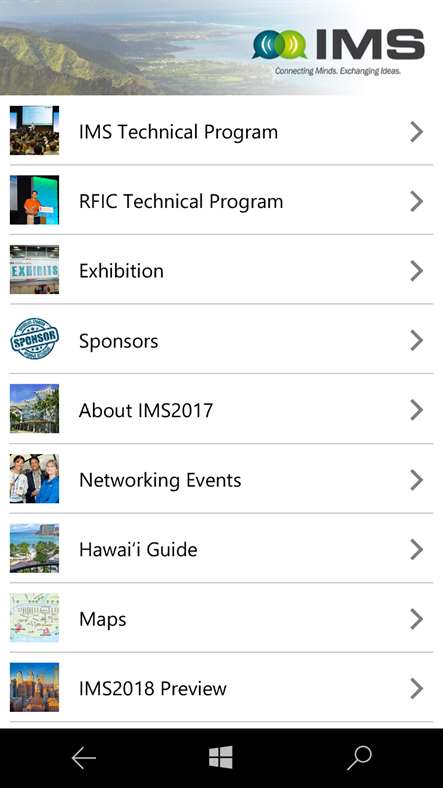Tap the system back arrow
The image size is (443, 788).
[x=83, y=758]
